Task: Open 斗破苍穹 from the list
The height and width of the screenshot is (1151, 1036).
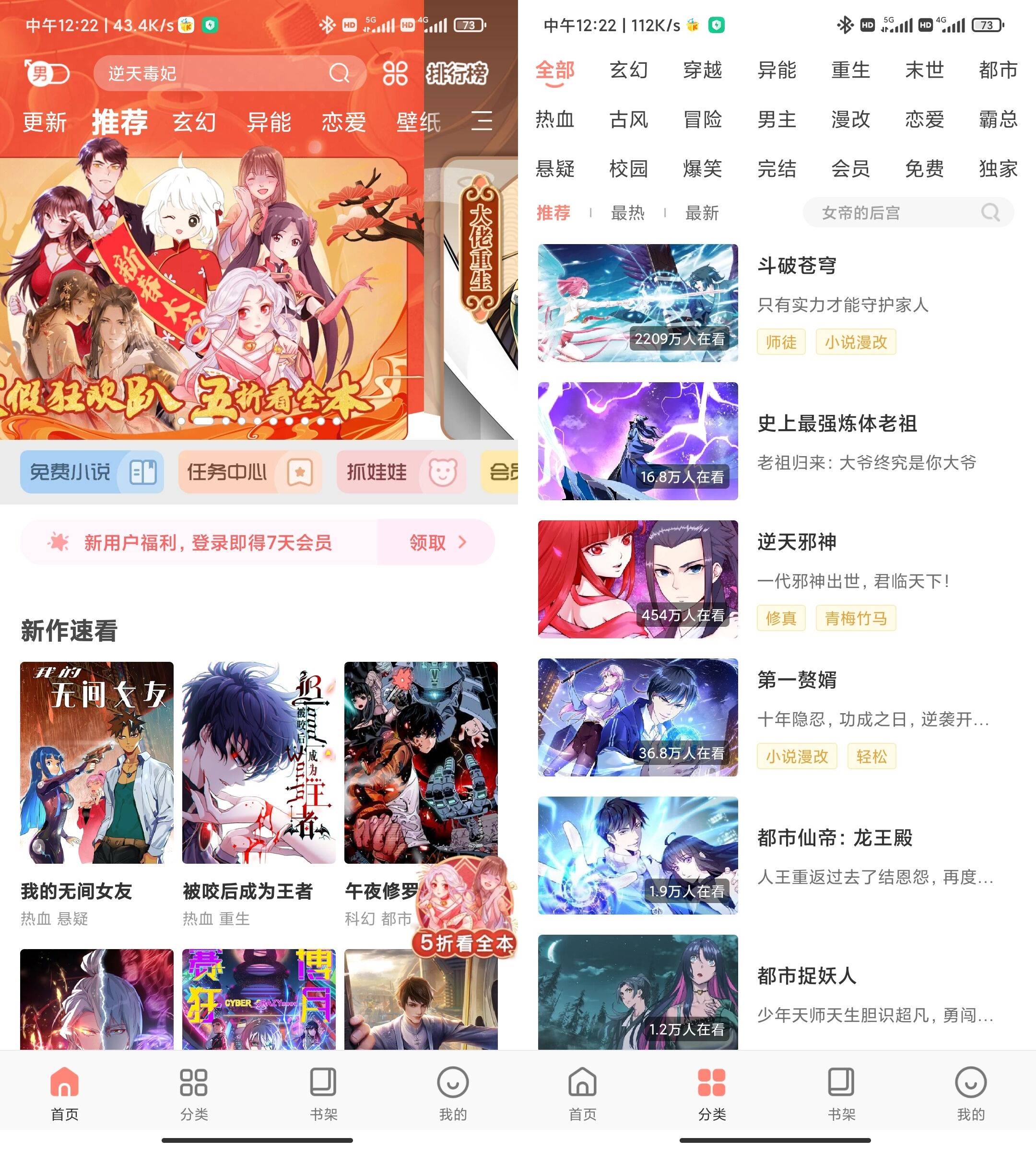Action: [797, 266]
